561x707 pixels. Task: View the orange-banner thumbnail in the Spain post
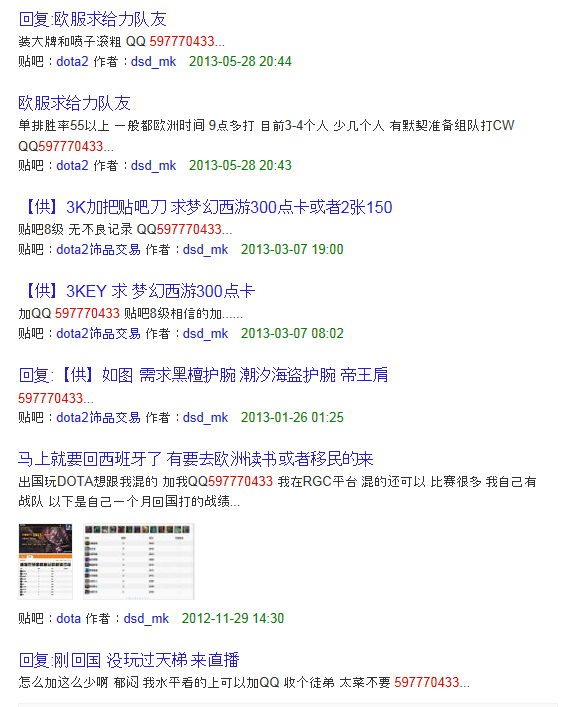45,561
